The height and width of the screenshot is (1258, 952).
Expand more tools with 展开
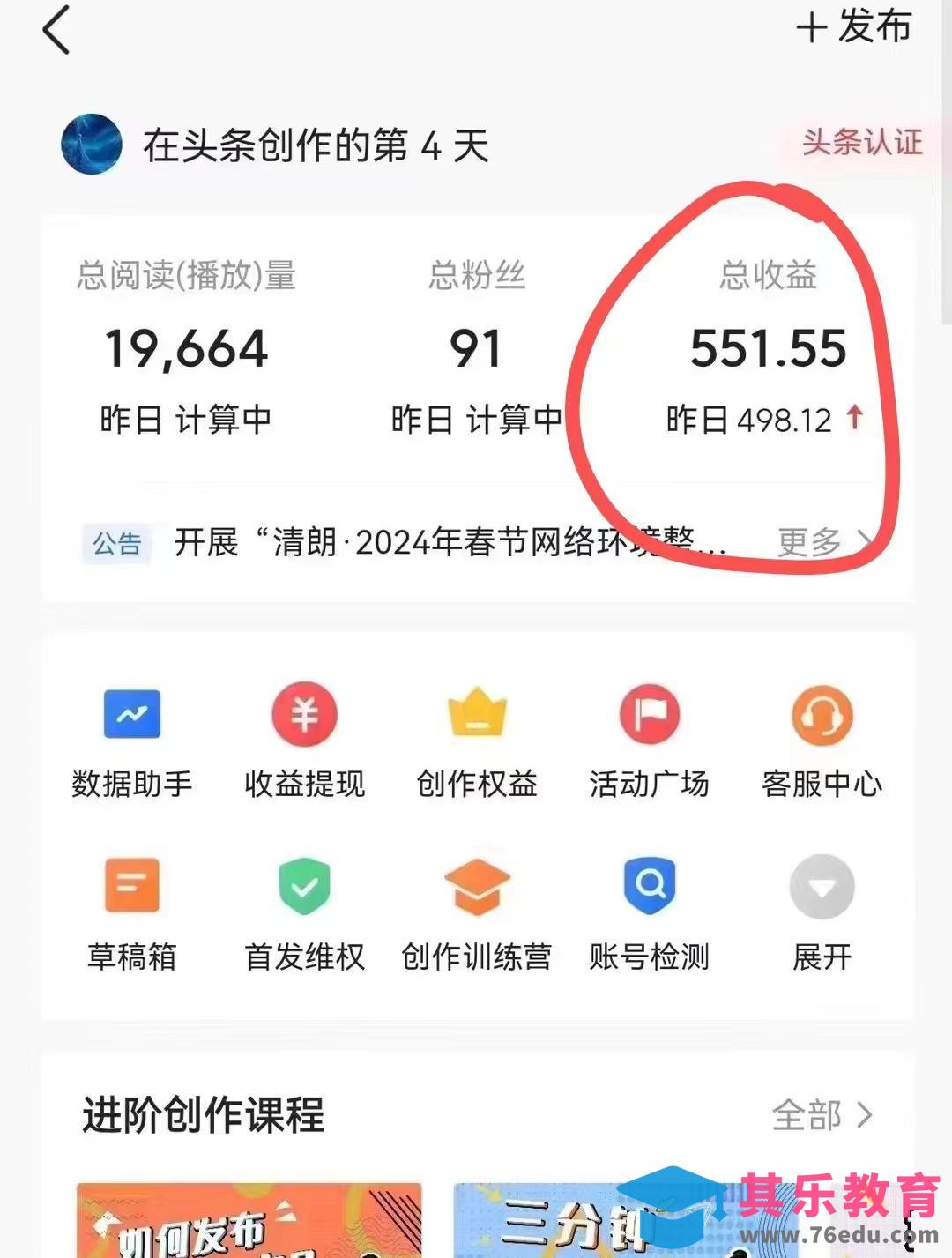point(822,912)
